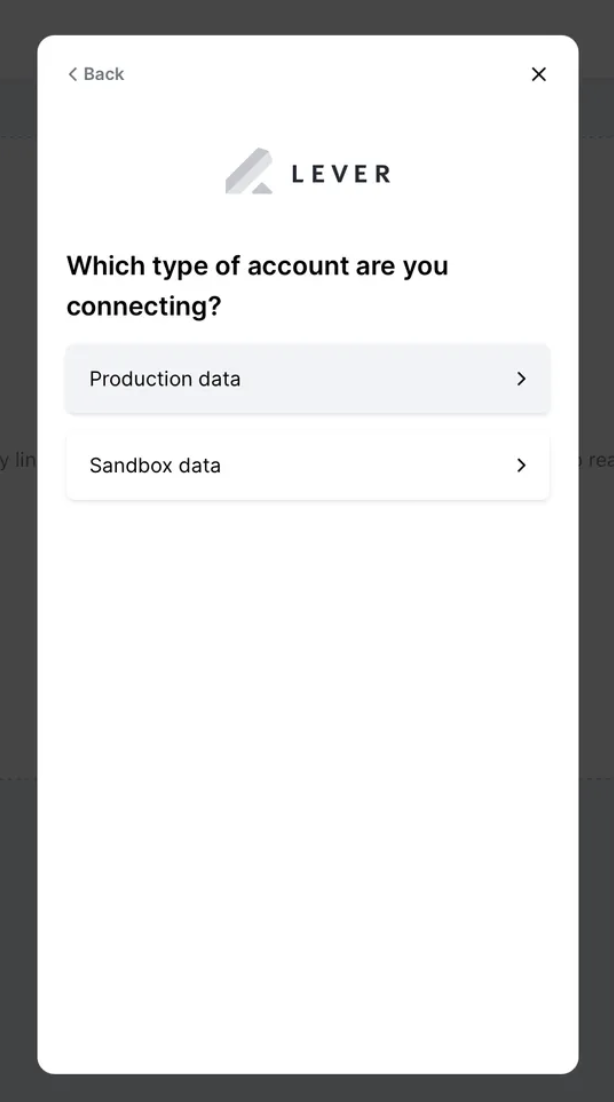This screenshot has height=1102, width=614.
Task: Choose the Sandbox data option
Action: point(308,465)
